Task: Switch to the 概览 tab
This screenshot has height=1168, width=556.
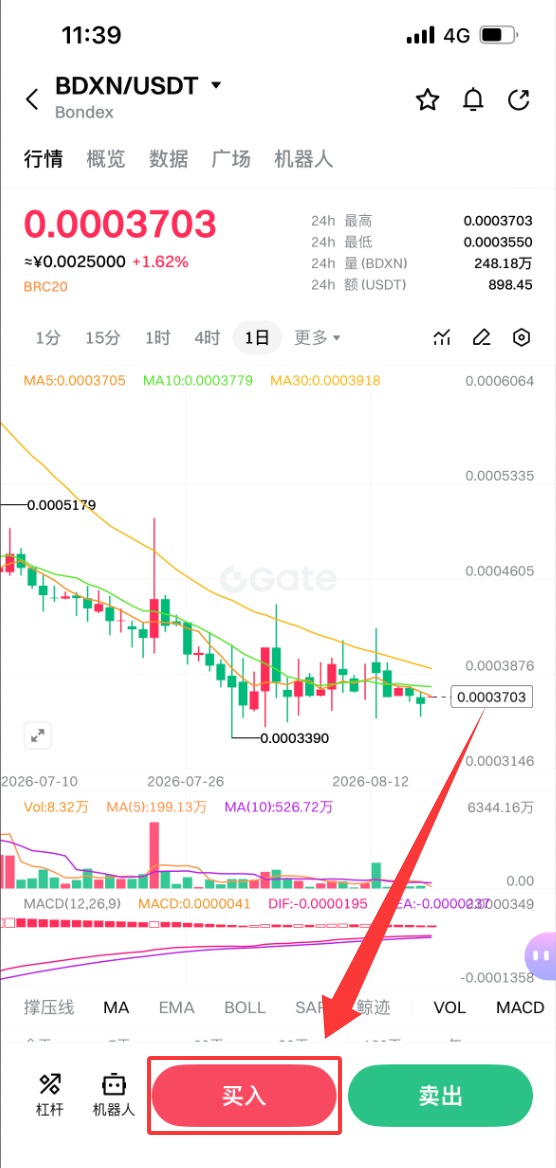Action: click(x=106, y=159)
